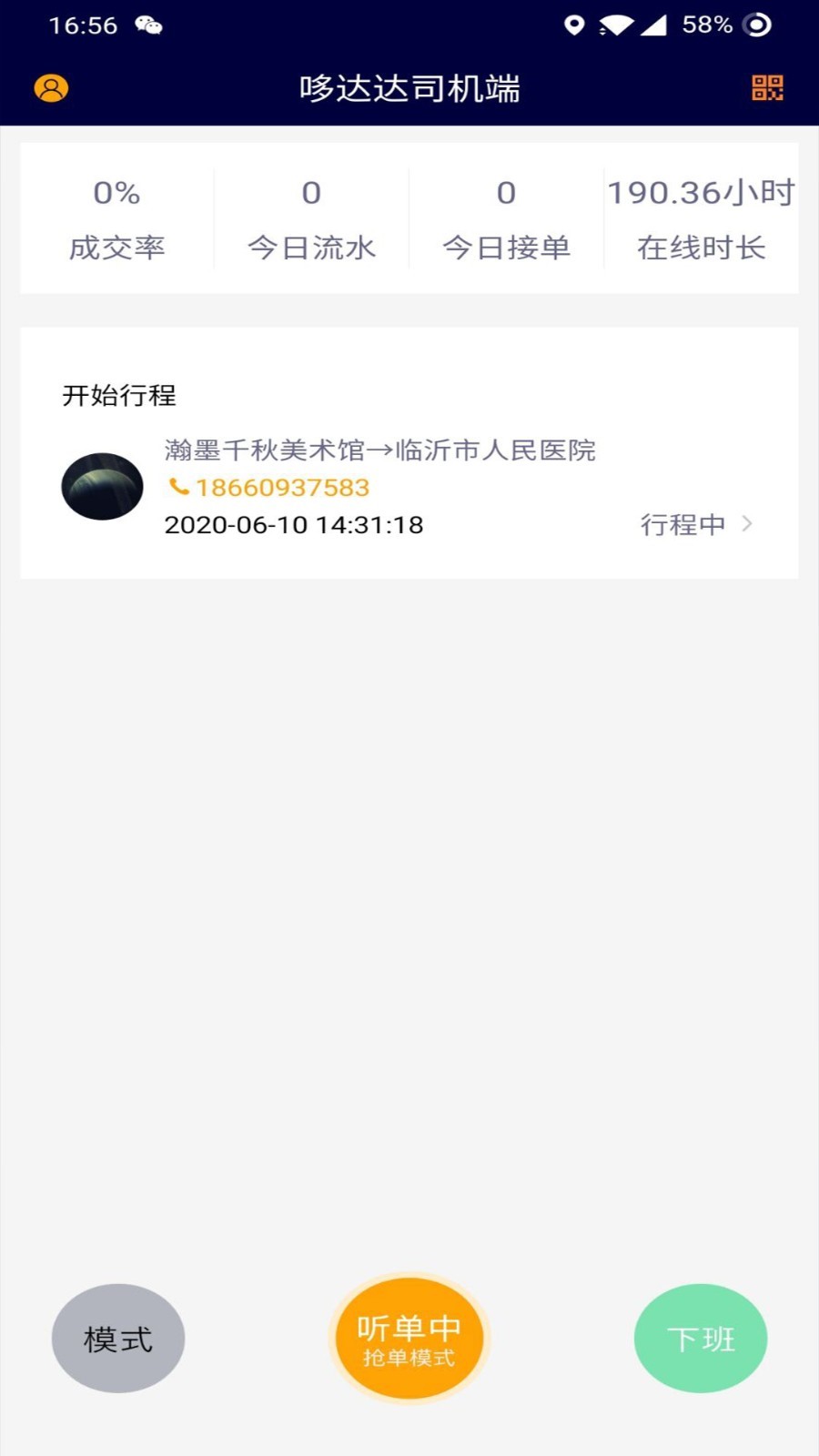Viewport: 819px width, 1456px height.
Task: Open the 哆达达司机端 title bar
Action: pyautogui.click(x=409, y=88)
